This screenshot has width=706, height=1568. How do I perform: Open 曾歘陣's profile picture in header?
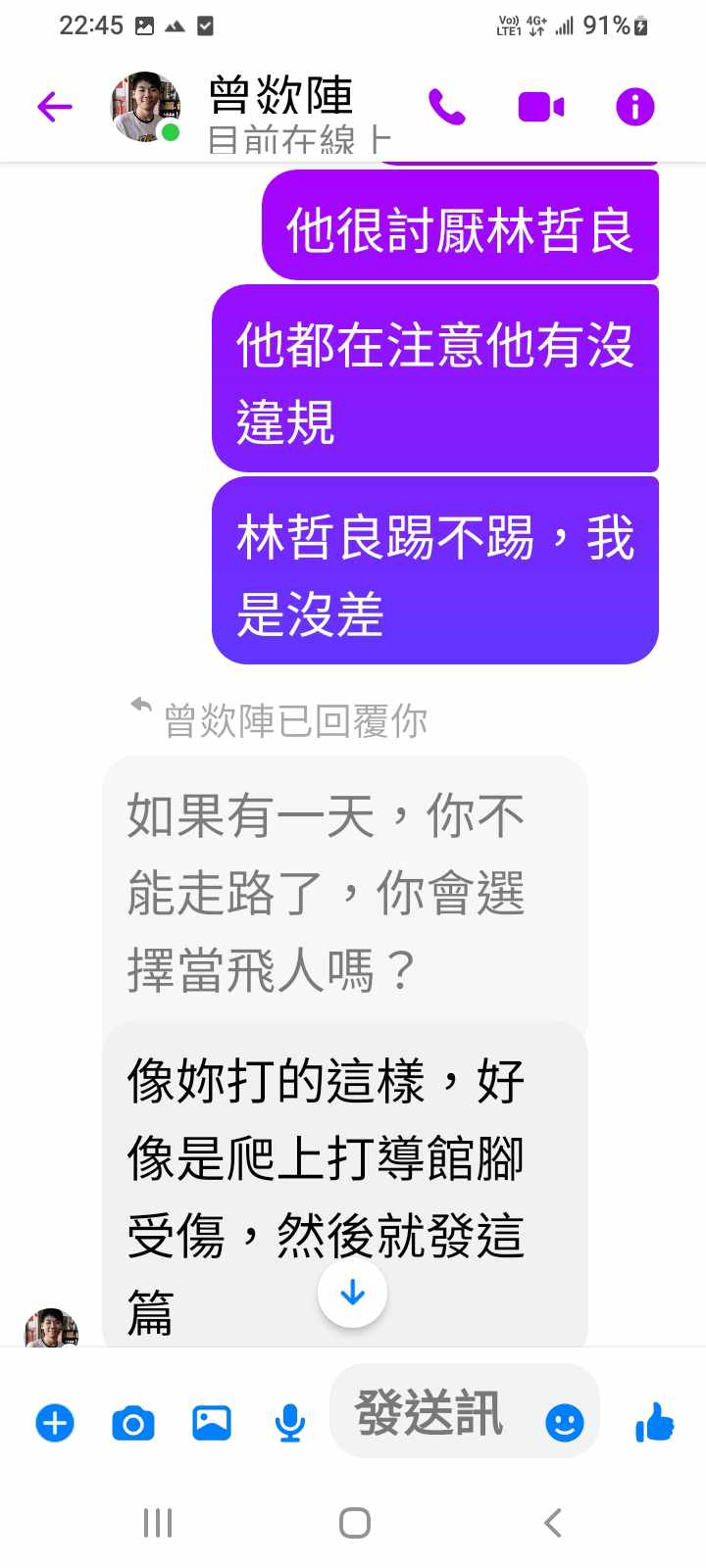point(145,107)
